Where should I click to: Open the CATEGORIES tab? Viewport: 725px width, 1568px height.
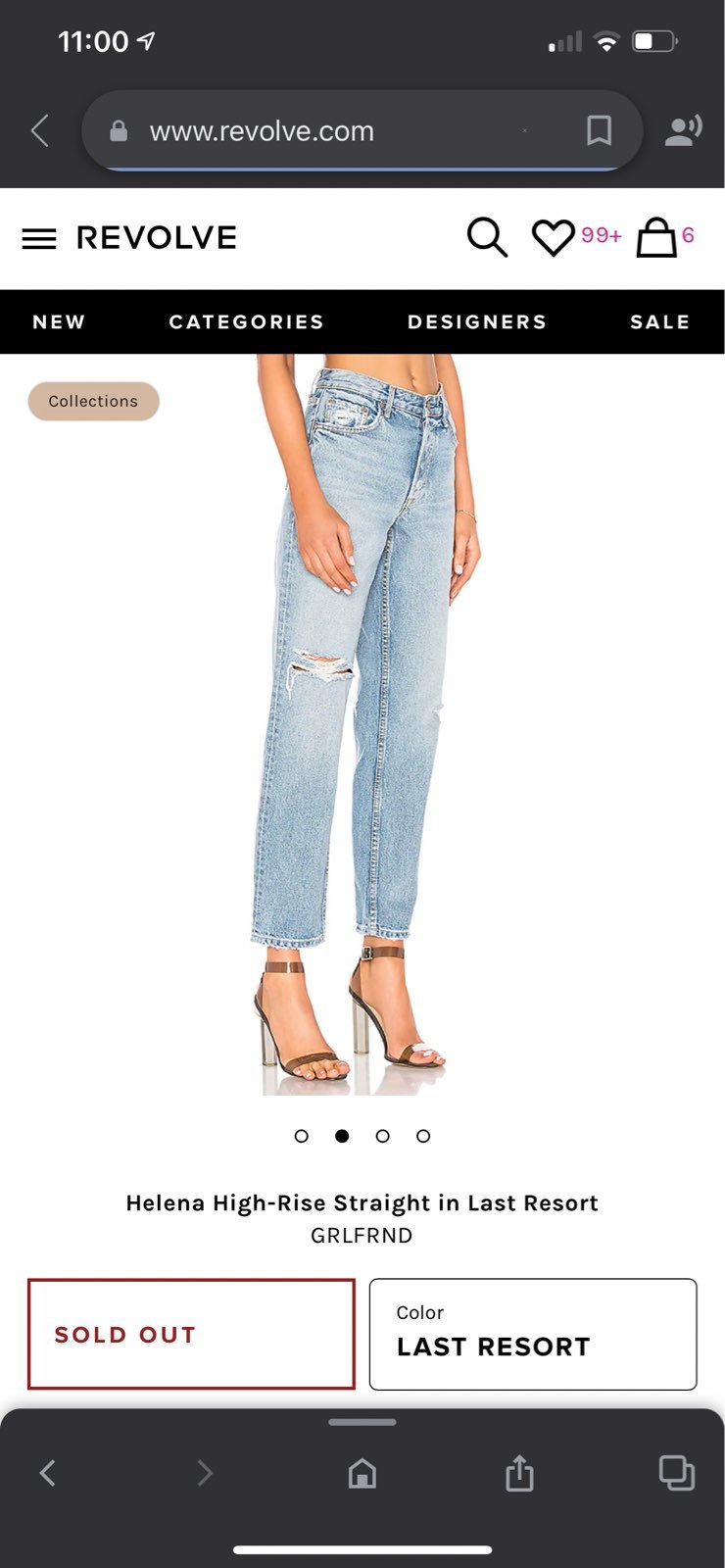[246, 321]
